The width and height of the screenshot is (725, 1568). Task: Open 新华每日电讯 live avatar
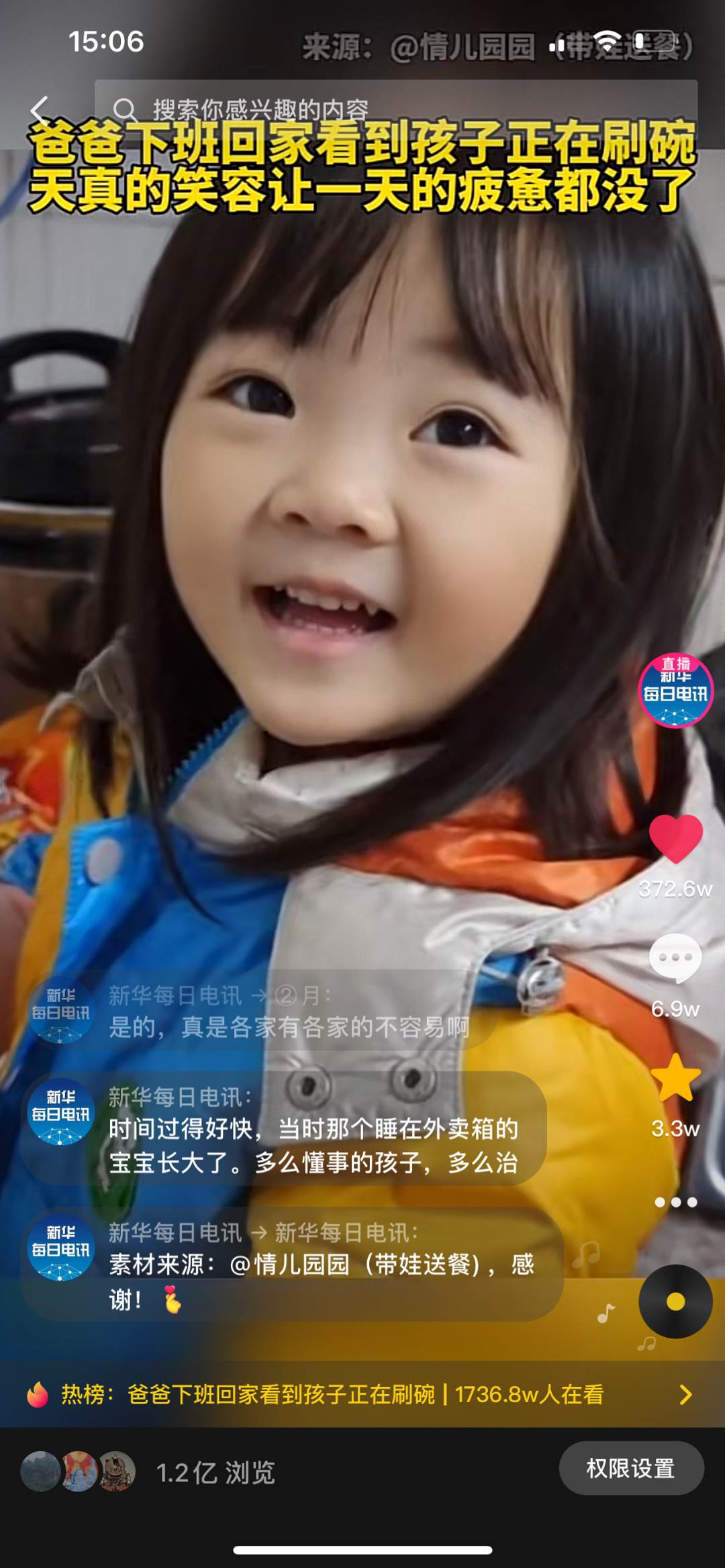pos(675,691)
